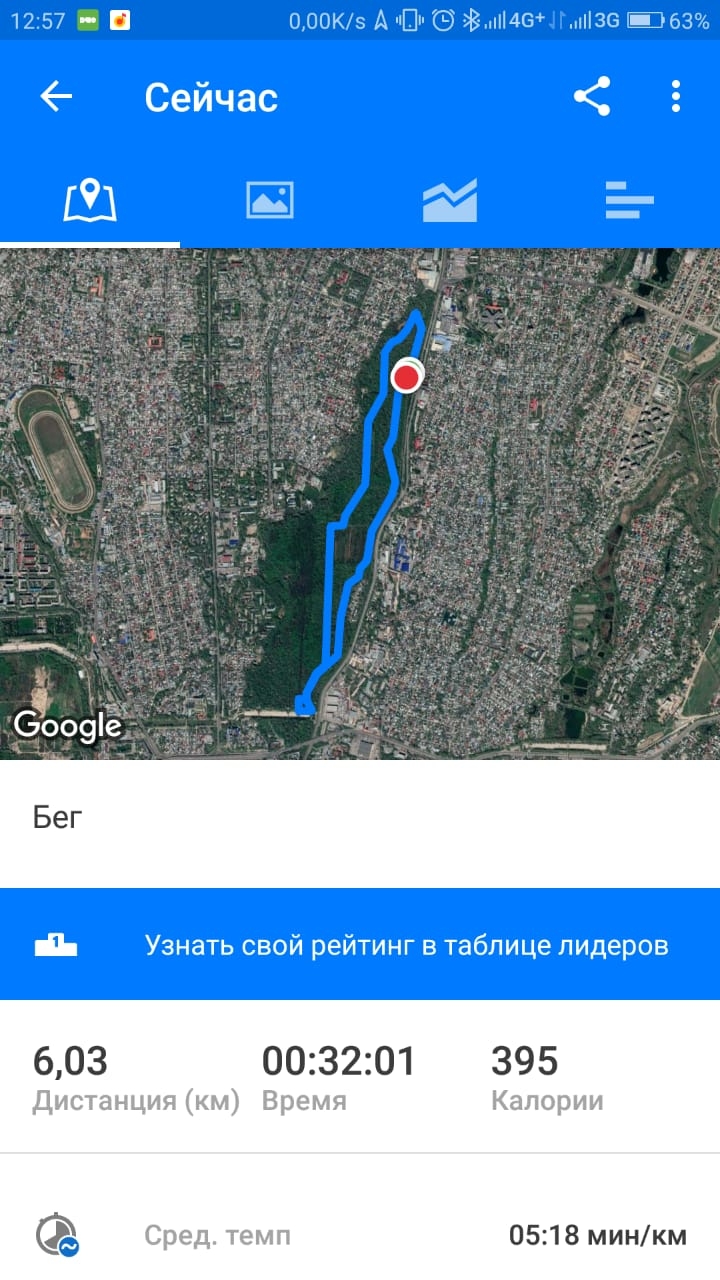
Task: Switch to the photos tab
Action: [x=270, y=201]
